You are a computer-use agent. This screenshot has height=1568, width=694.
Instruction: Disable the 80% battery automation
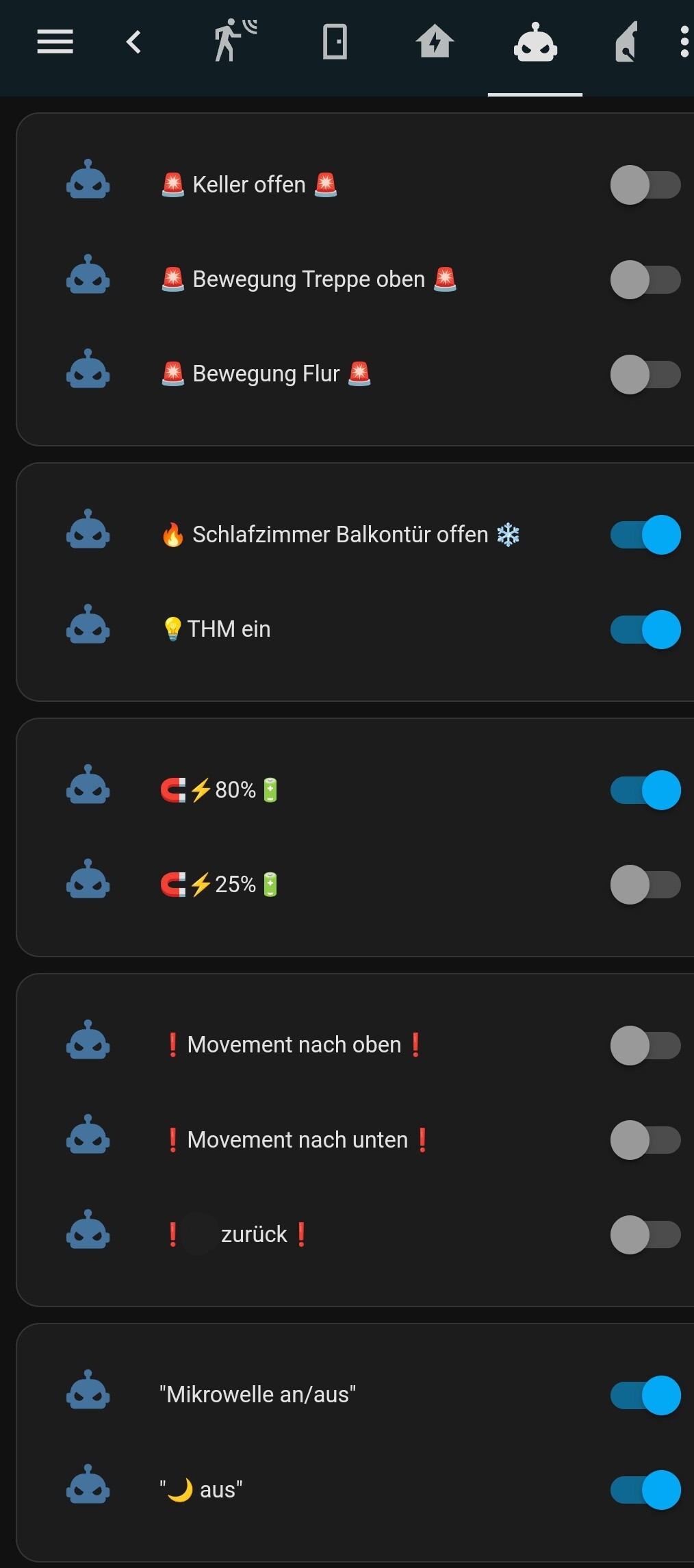tap(645, 790)
